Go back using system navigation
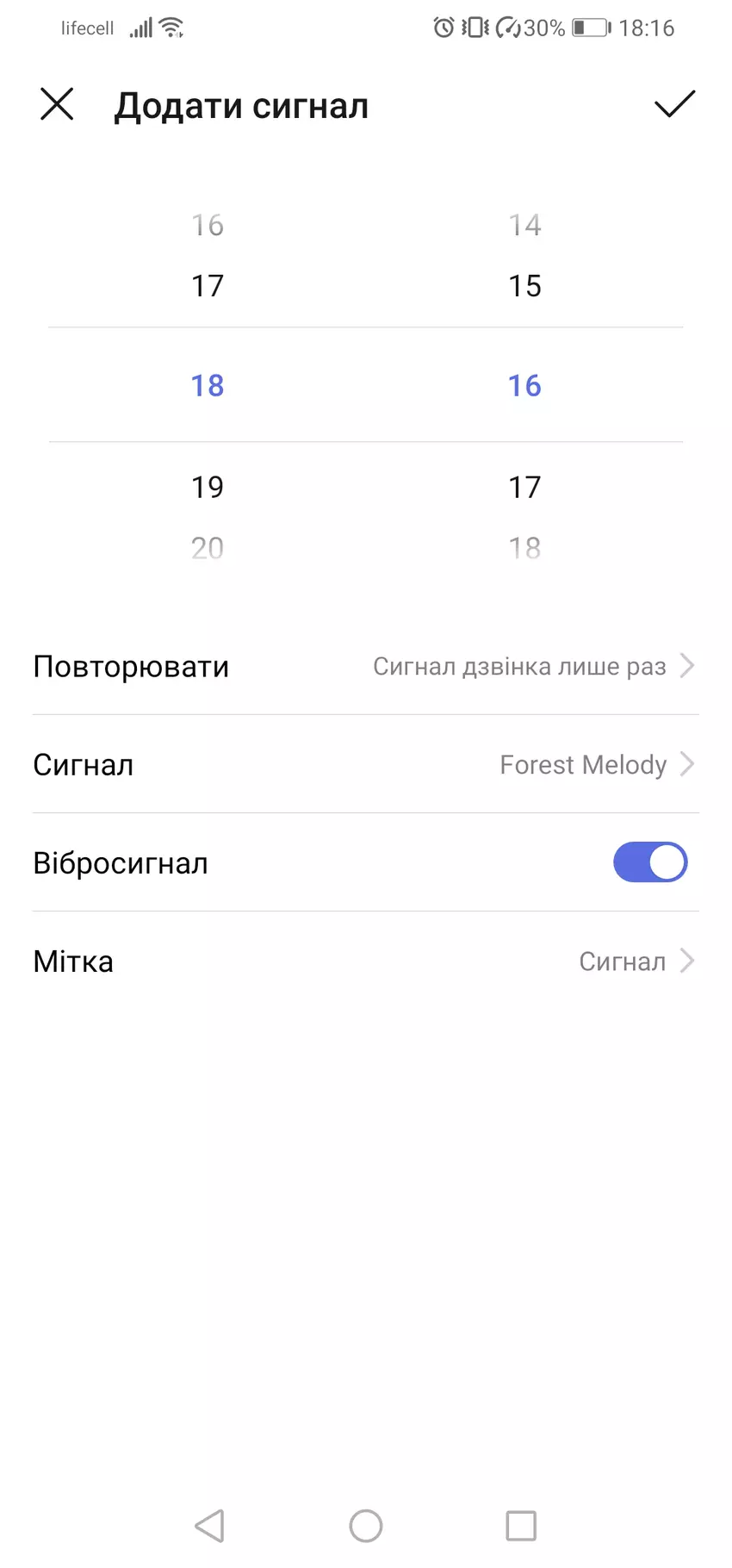This screenshot has height=1568, width=732. click(x=209, y=1526)
